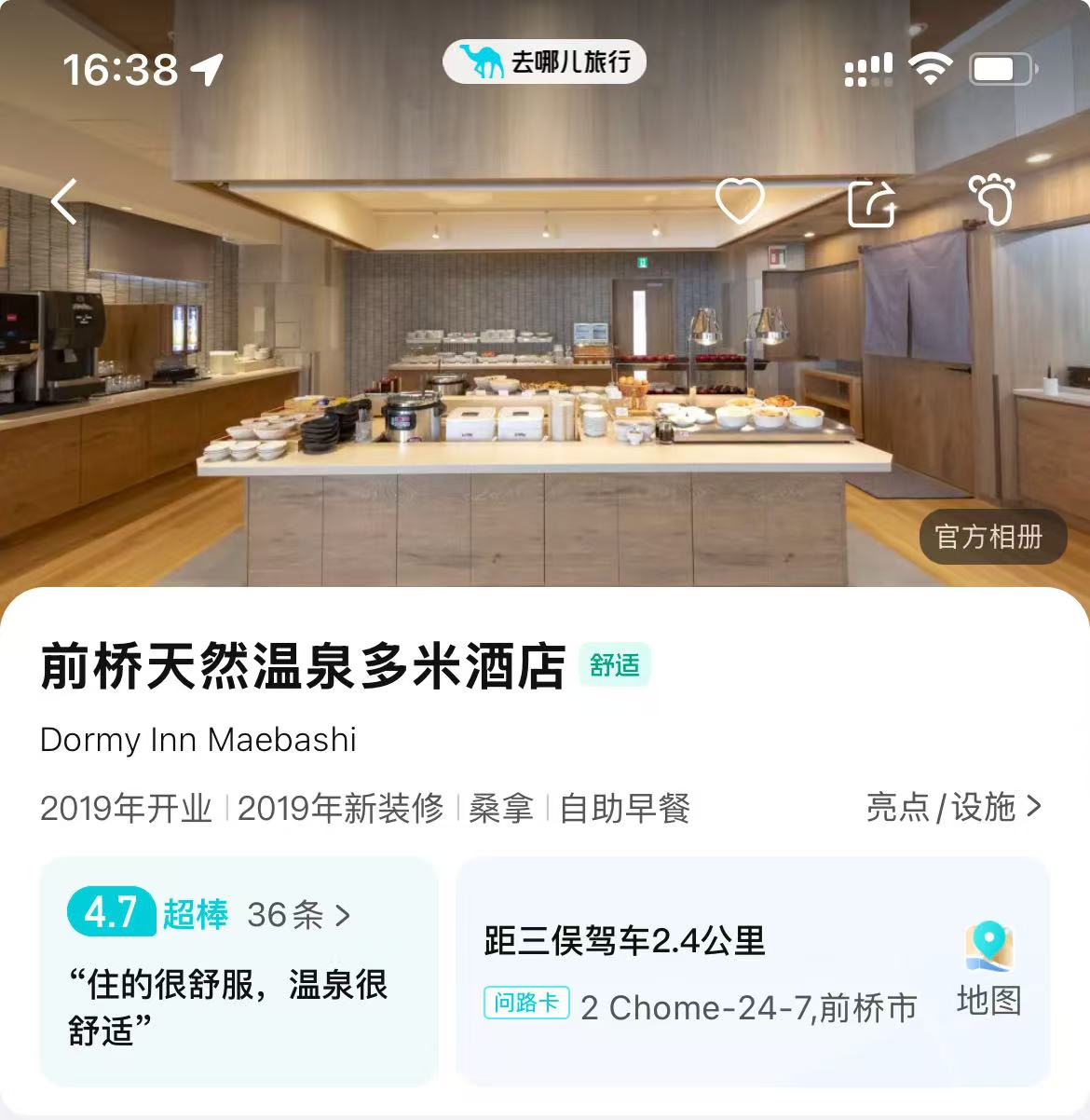The width and height of the screenshot is (1090, 1120).
Task: Return to 去哪儿旅行 via the top pill
Action: (545, 63)
